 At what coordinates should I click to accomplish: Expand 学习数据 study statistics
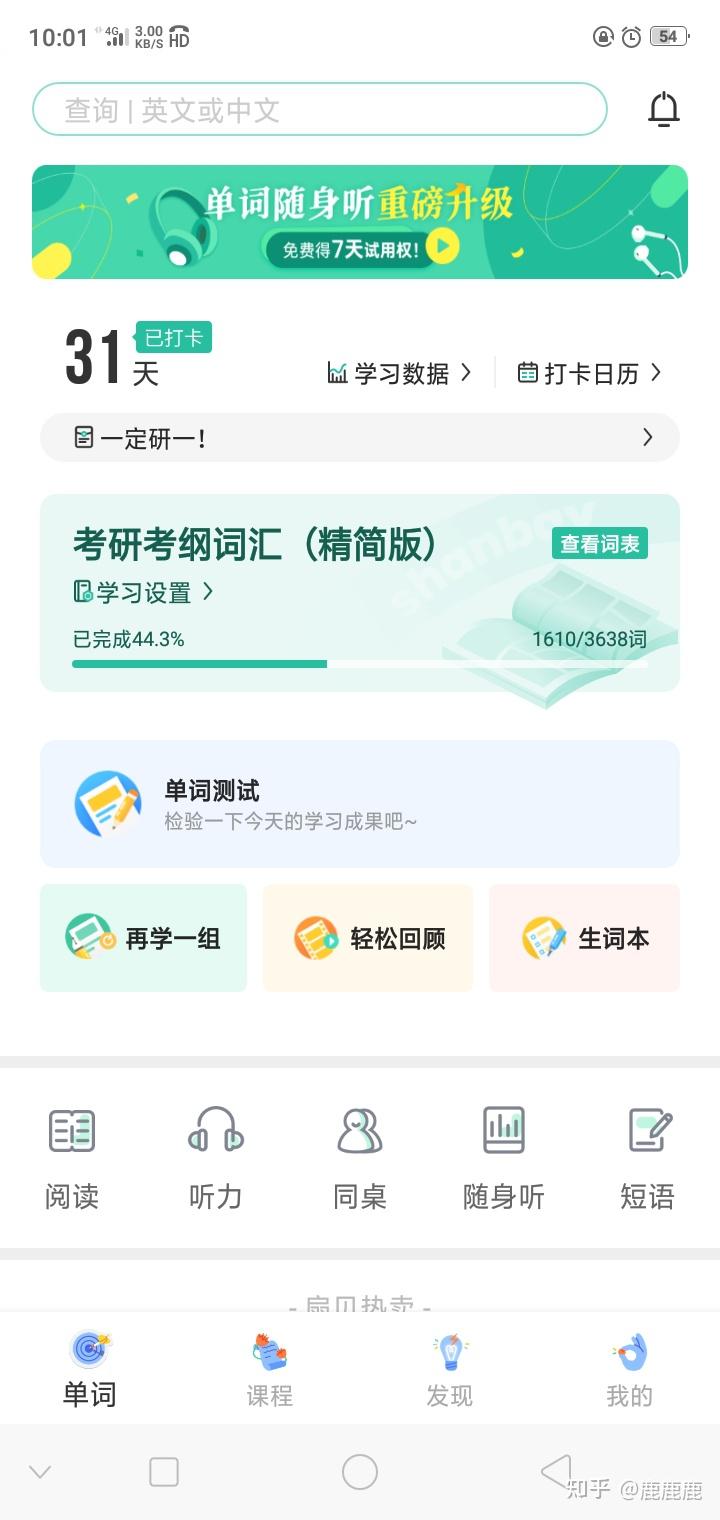pos(399,371)
